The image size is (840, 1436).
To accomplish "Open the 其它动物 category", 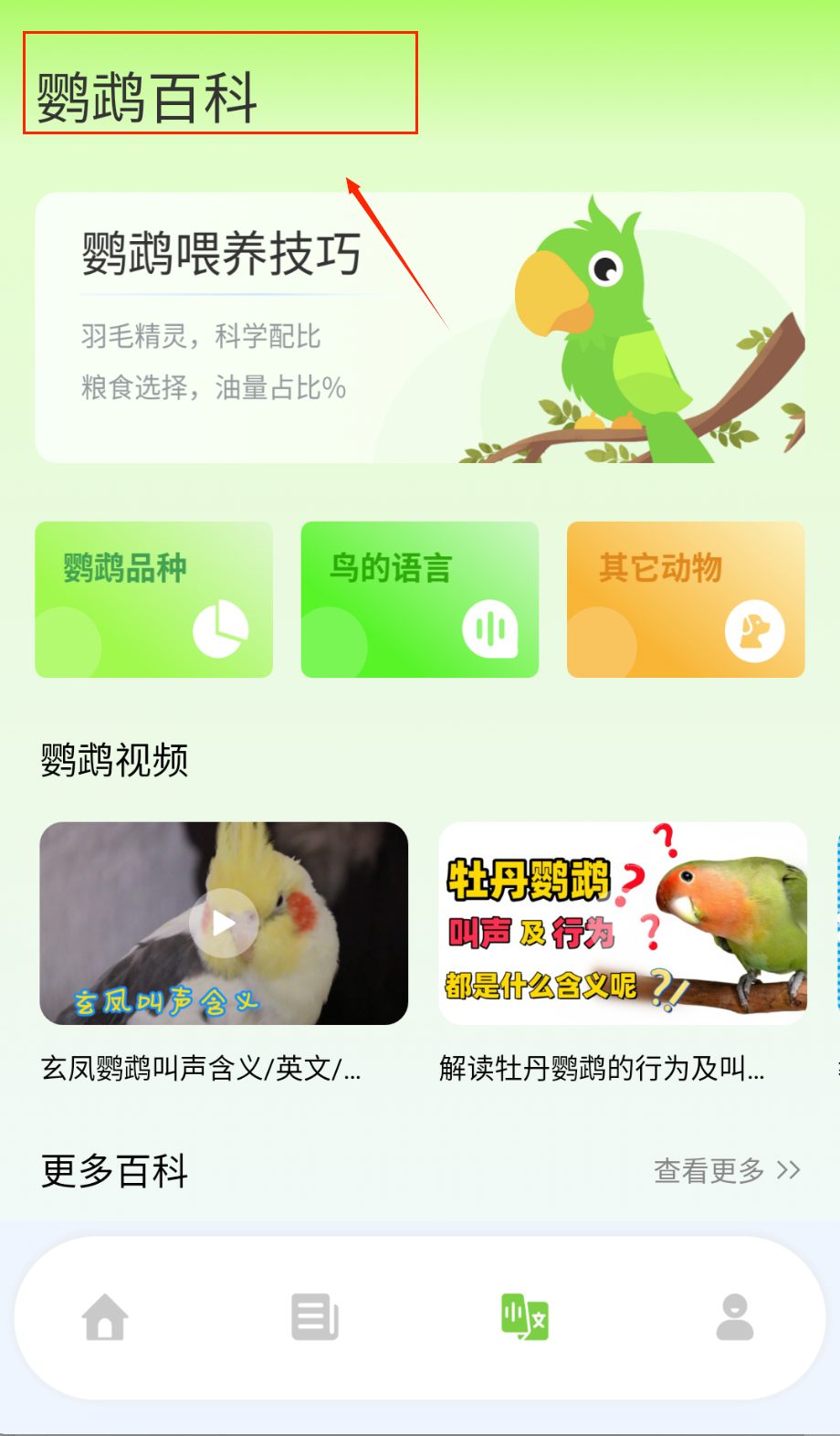I will 685,599.
